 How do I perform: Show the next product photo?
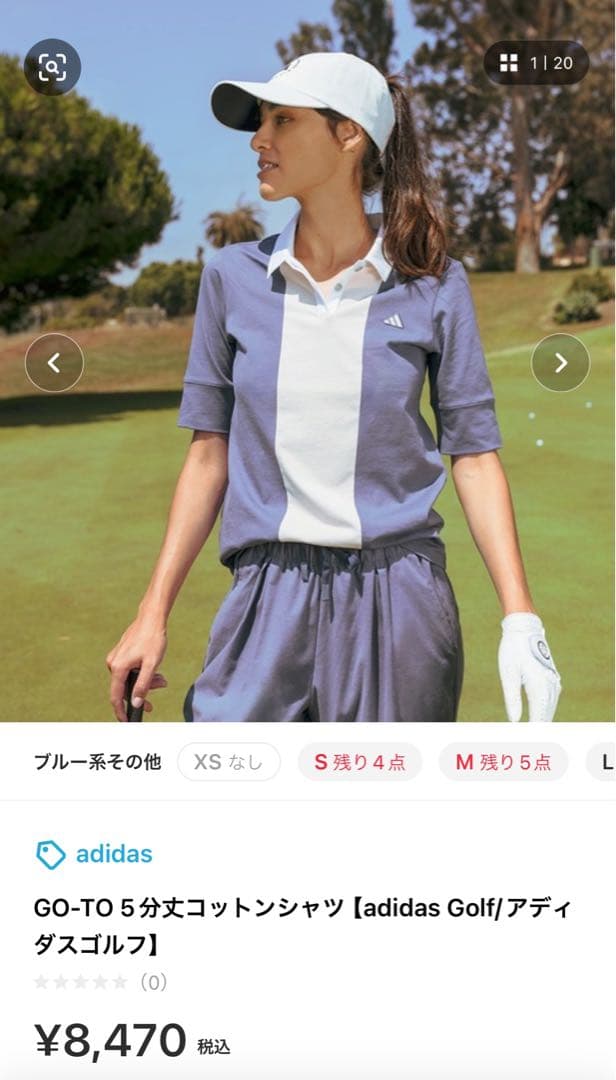click(x=560, y=362)
